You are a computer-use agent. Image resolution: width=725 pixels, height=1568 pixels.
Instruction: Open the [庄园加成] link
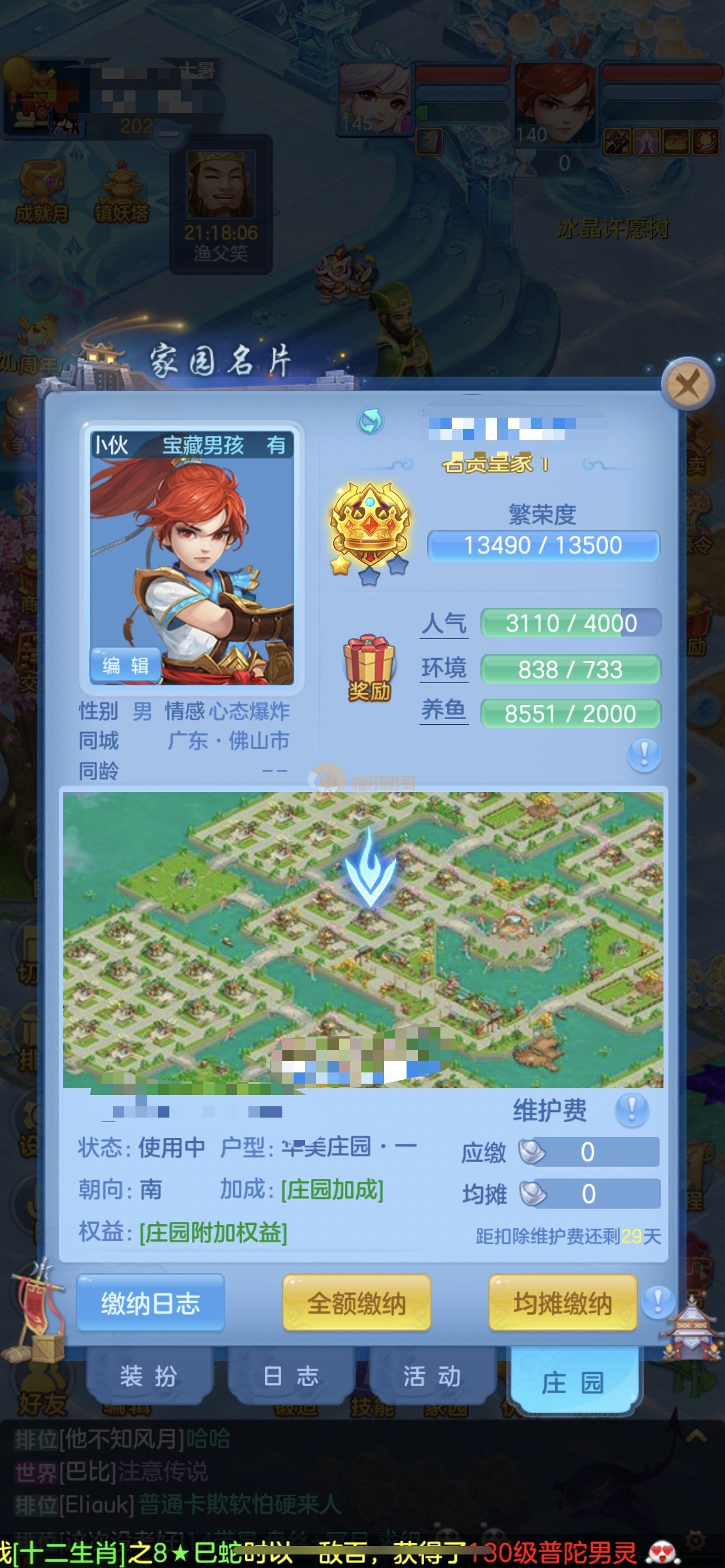pos(333,1189)
